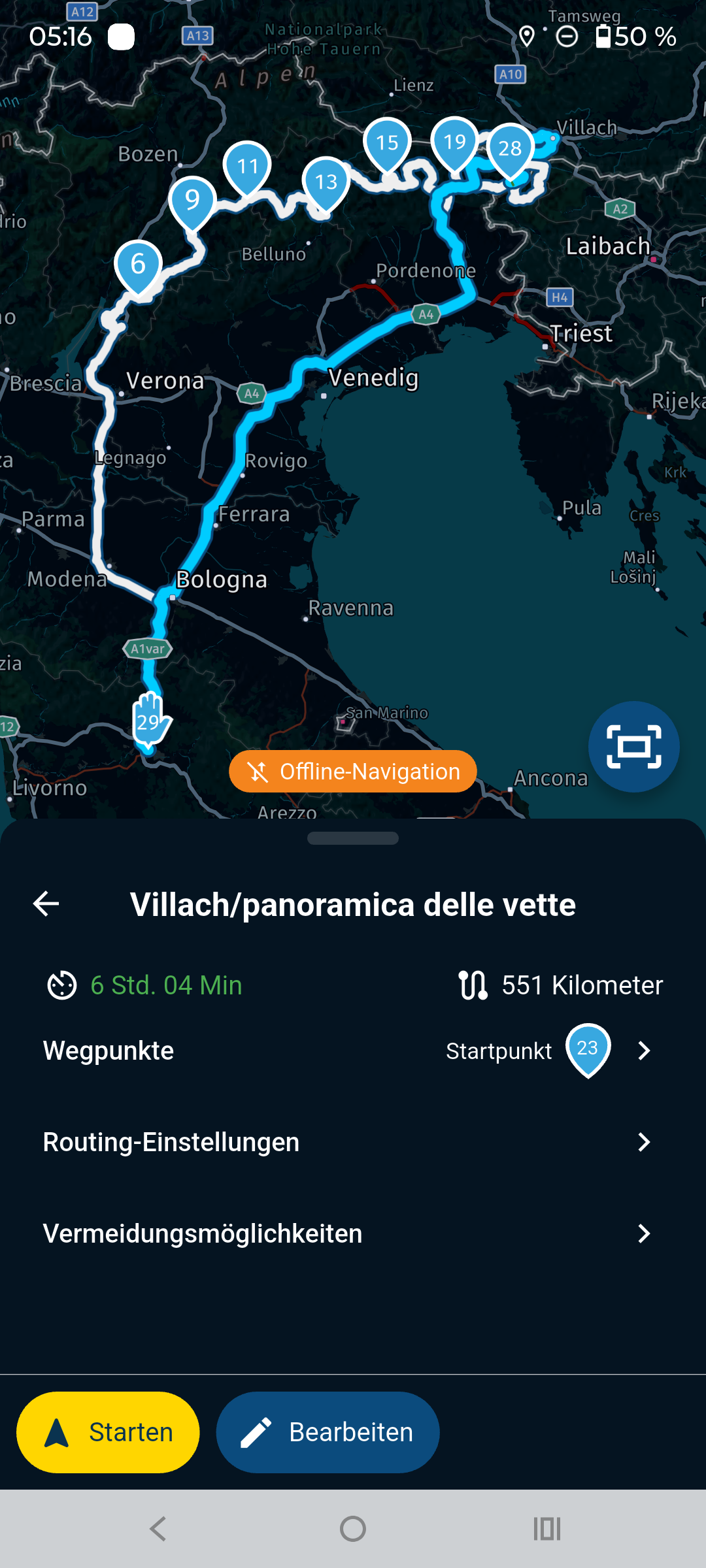This screenshot has width=706, height=1568.
Task: Expand Vermeidungsmöglichkeiten options
Action: [x=644, y=1233]
